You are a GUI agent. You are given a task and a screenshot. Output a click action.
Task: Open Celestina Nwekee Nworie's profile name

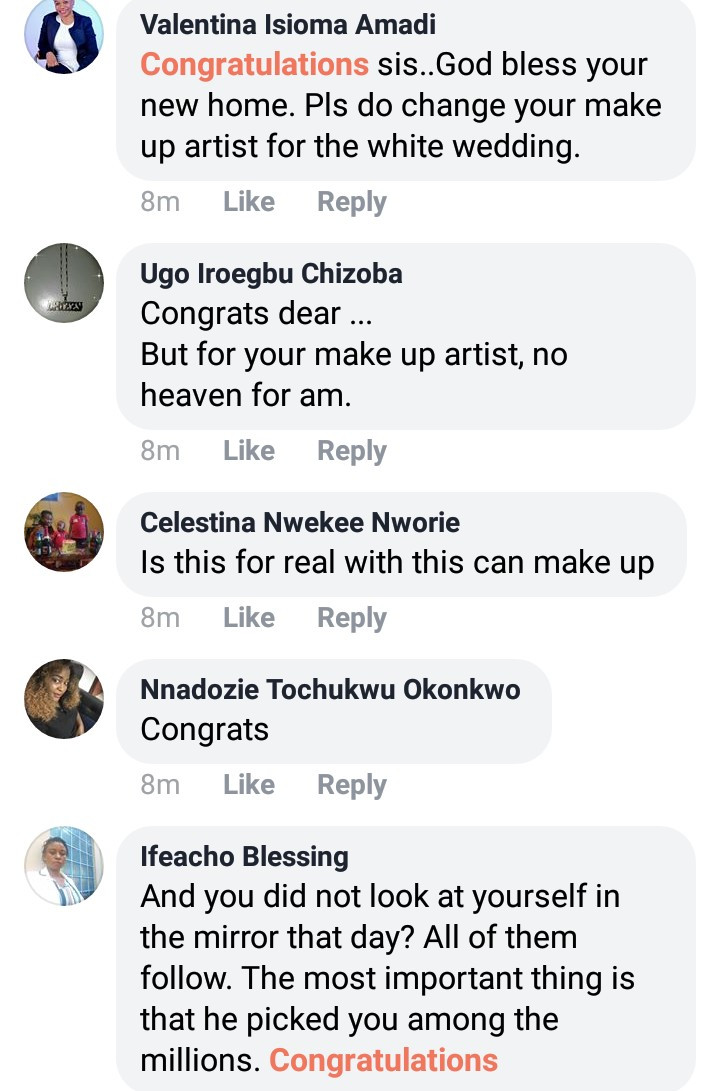coord(300,522)
